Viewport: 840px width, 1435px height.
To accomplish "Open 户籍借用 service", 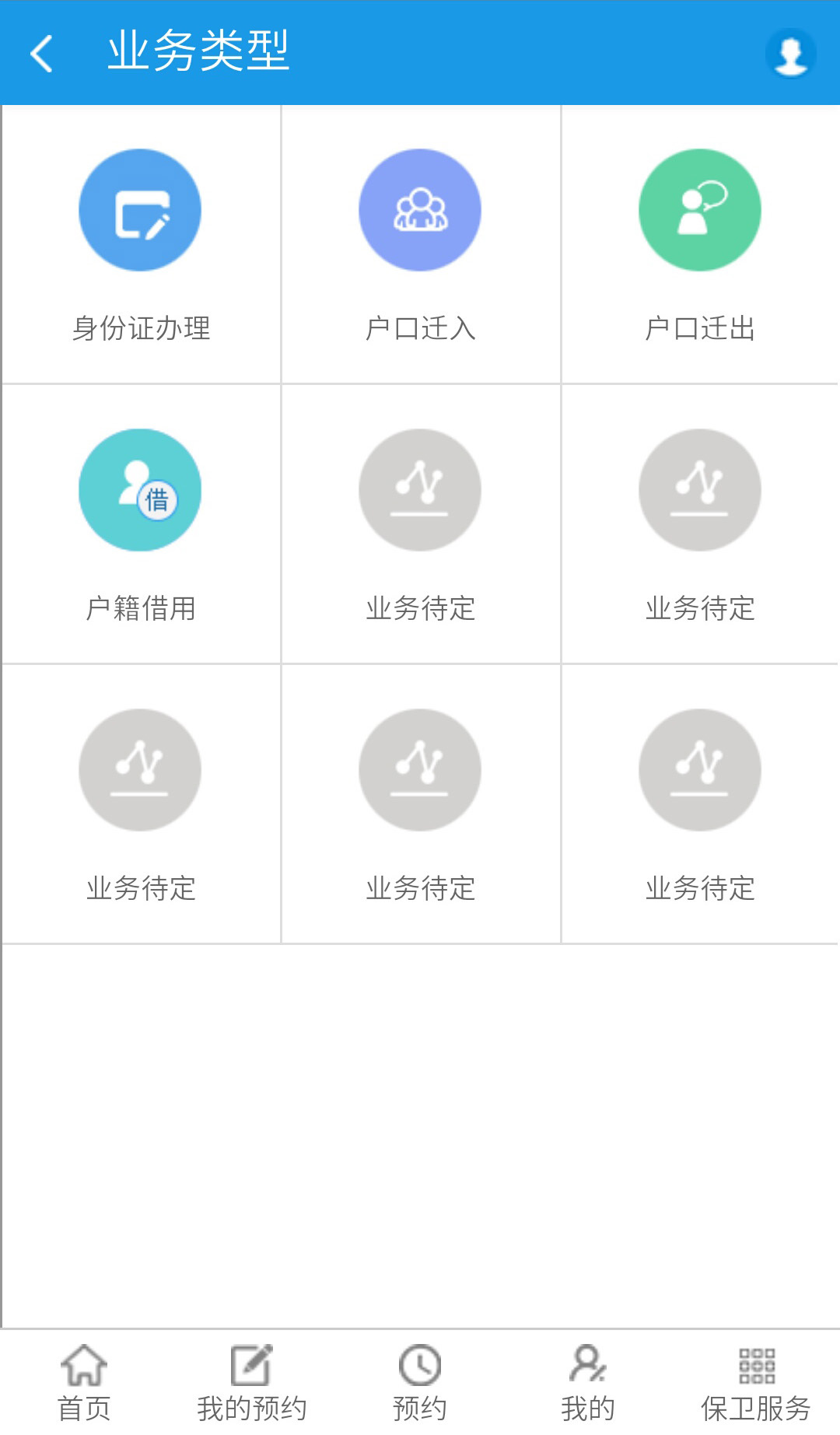I will [x=141, y=524].
